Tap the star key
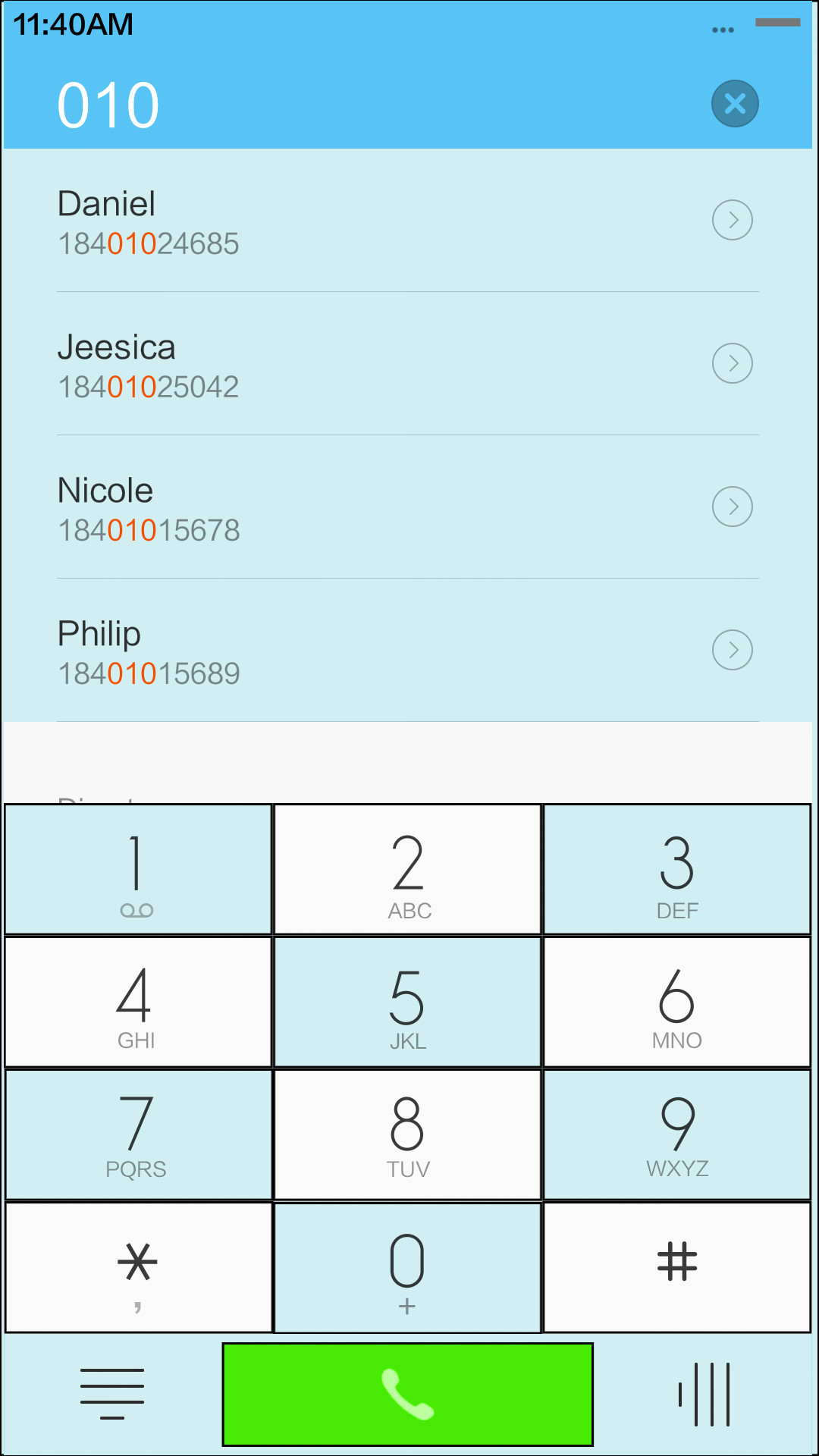Screen dimensions: 819x1456 click(x=138, y=1268)
